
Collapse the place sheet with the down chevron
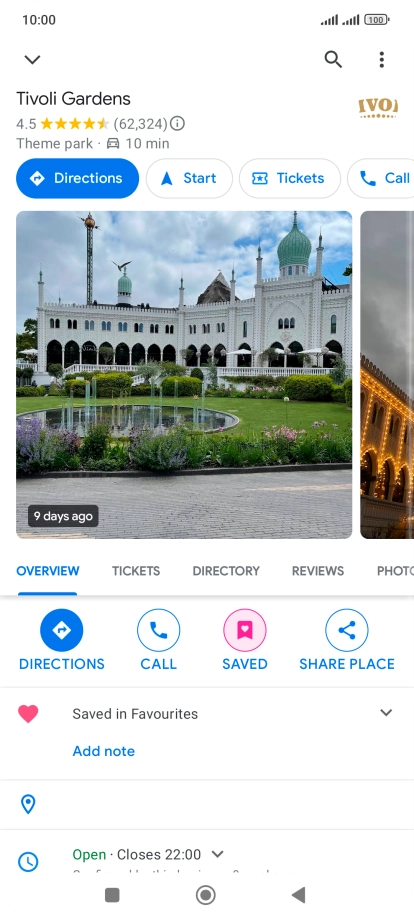pyautogui.click(x=32, y=59)
